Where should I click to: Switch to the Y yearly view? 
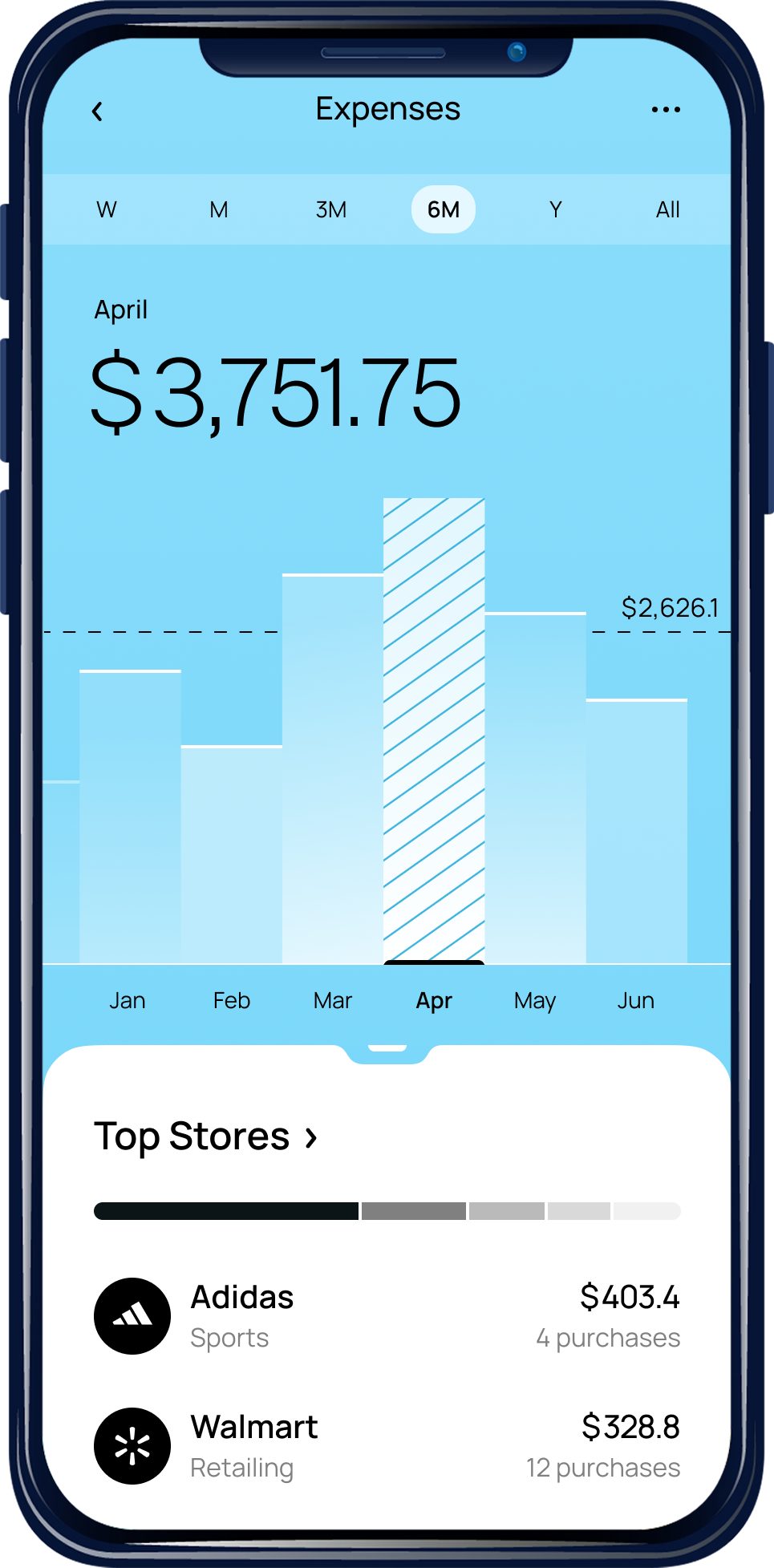click(x=555, y=210)
